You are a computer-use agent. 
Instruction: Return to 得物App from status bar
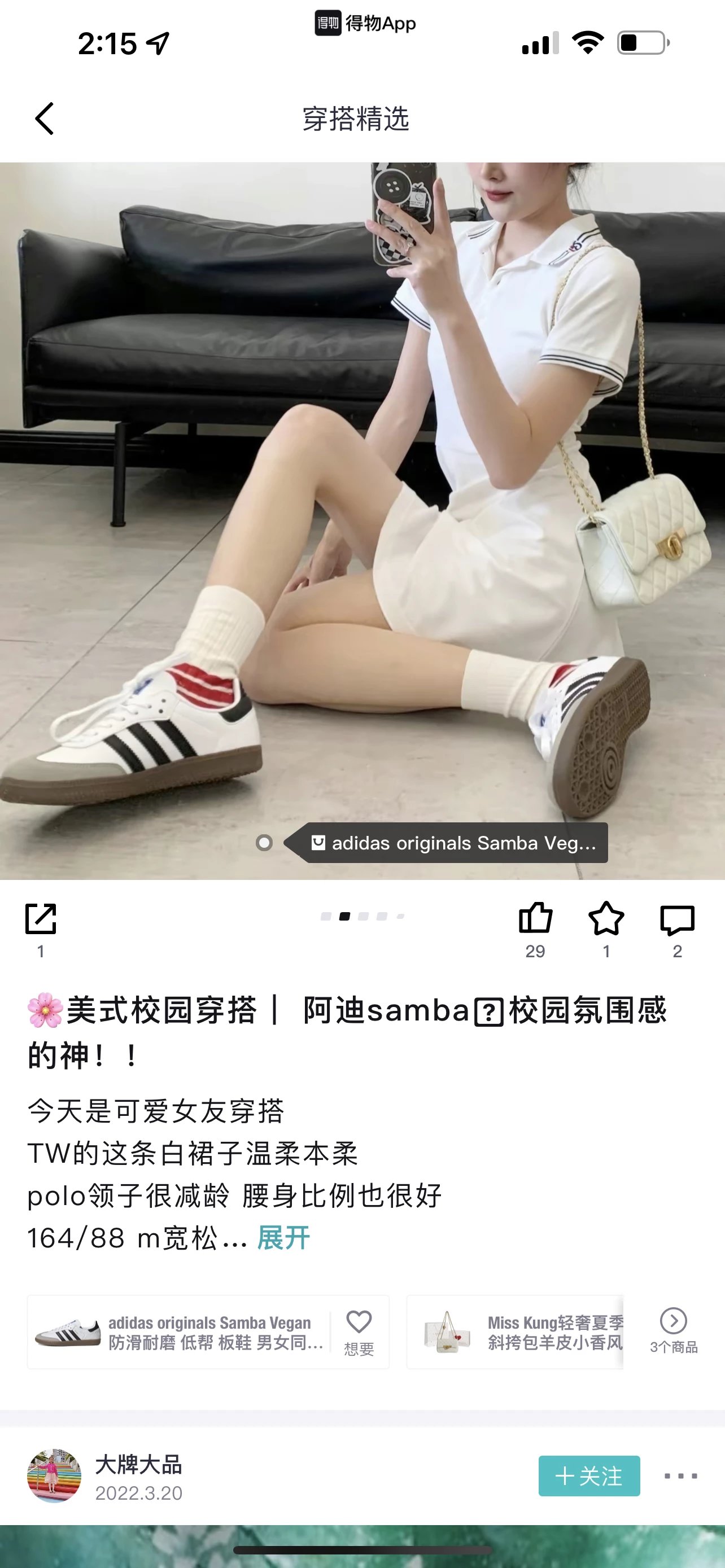365,24
